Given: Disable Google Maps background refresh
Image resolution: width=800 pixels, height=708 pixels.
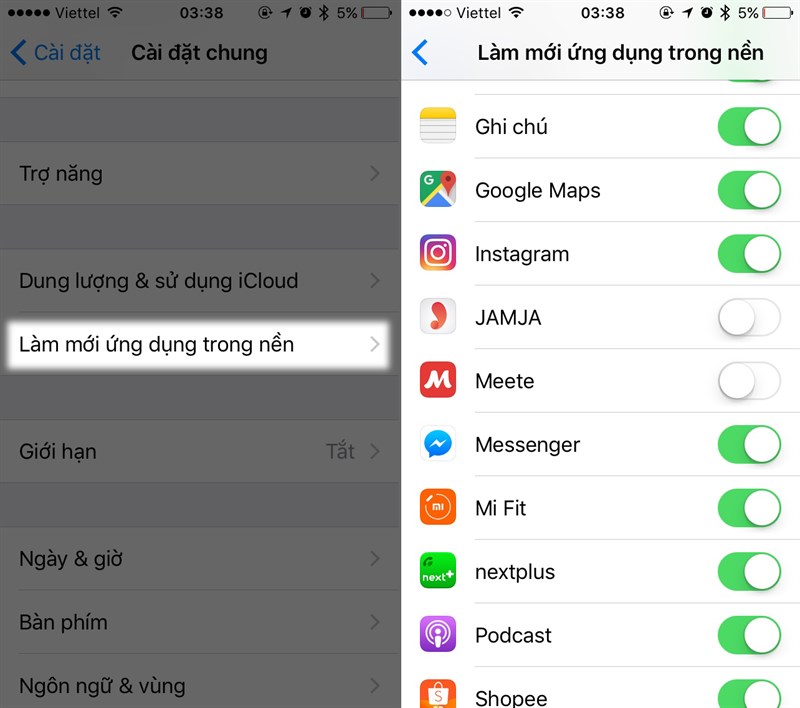Looking at the screenshot, I should (748, 190).
